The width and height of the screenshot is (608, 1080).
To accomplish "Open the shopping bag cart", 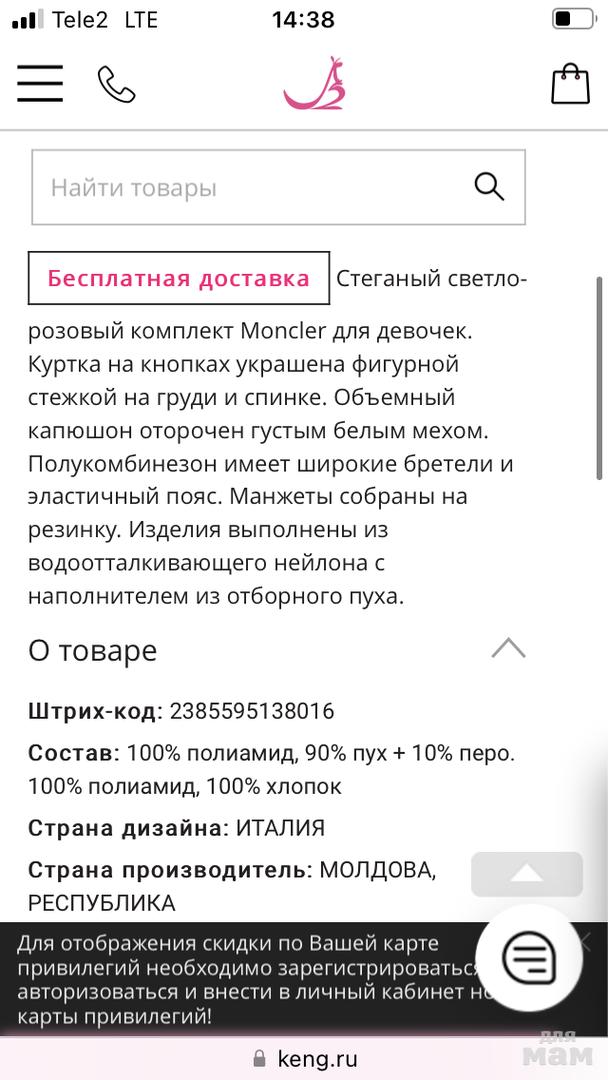I will click(570, 84).
